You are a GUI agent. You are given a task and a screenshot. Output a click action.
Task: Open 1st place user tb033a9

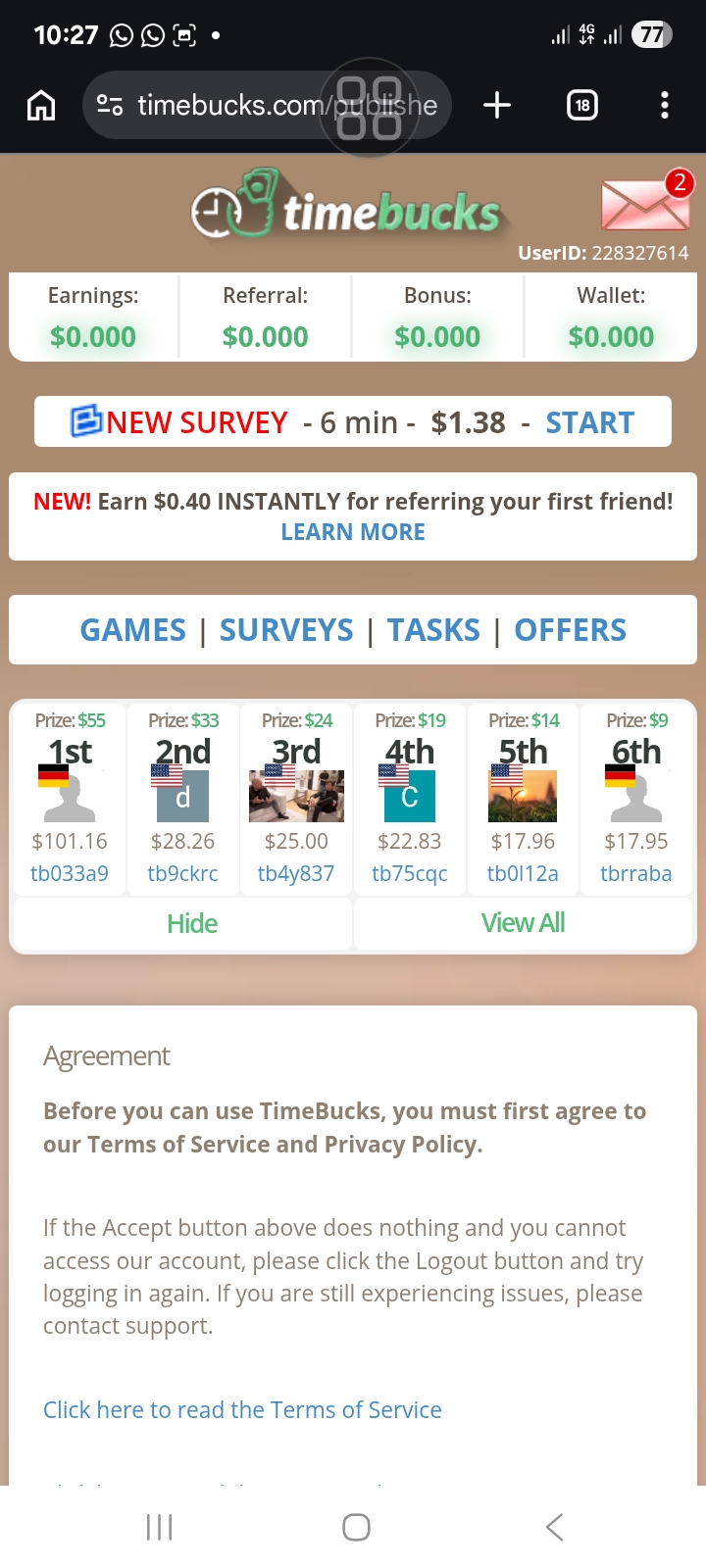[x=70, y=873]
